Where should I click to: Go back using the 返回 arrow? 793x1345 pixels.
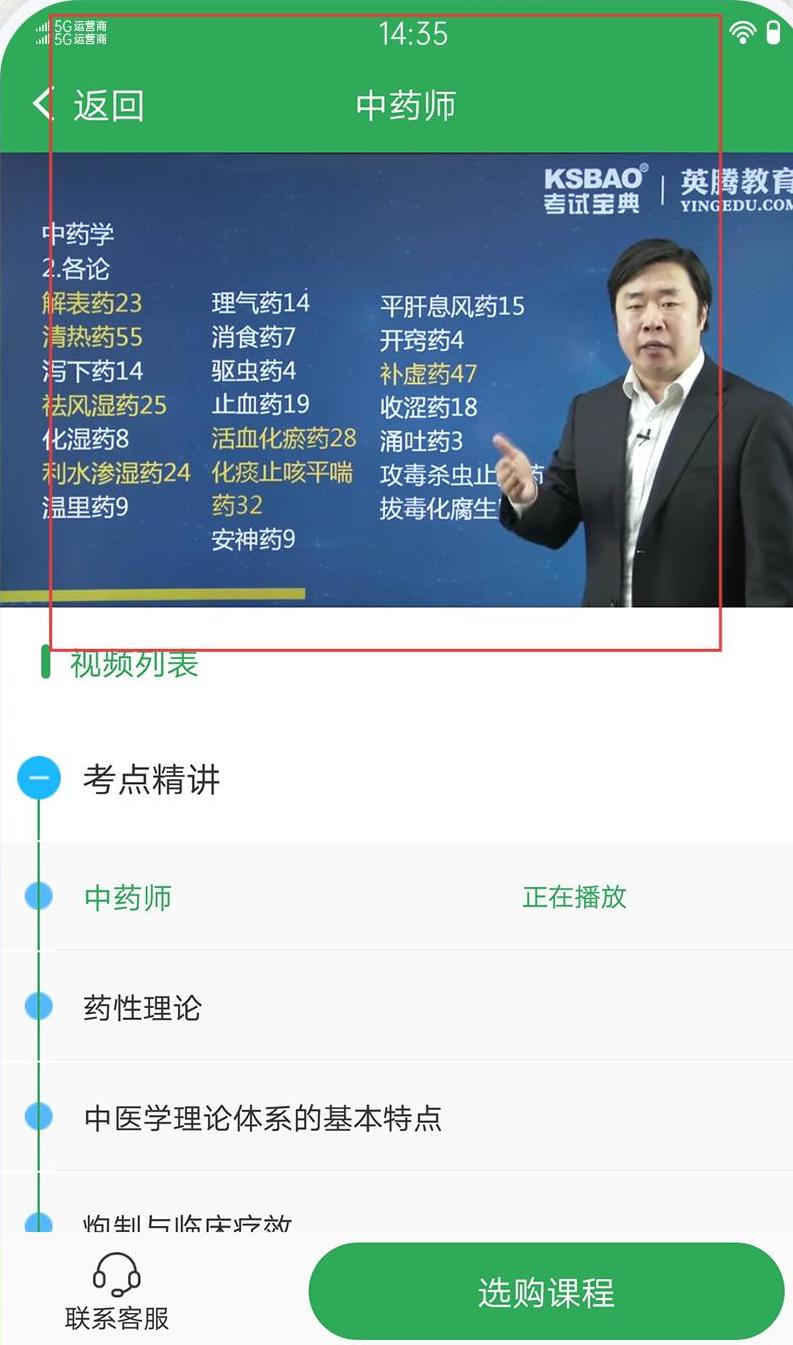88,104
